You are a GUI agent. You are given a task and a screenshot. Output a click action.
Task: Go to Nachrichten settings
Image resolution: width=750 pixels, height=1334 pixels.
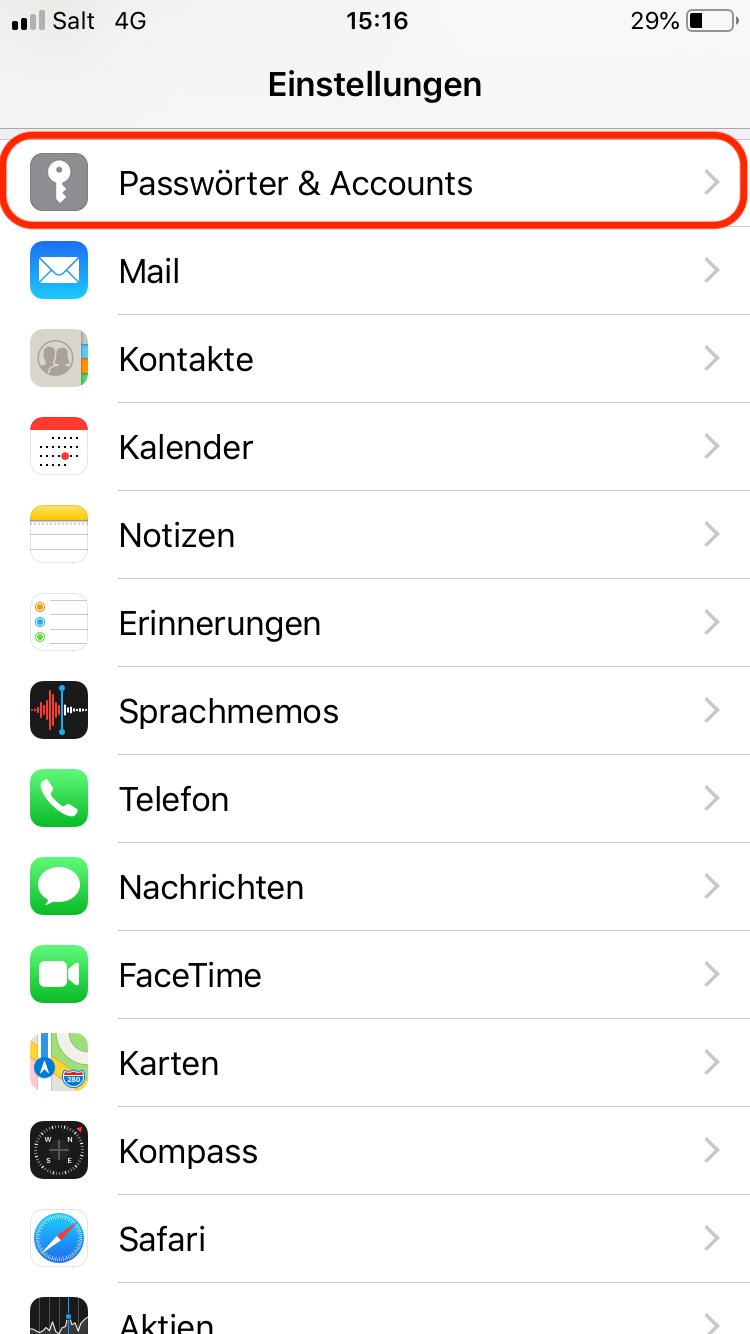pyautogui.click(x=375, y=887)
